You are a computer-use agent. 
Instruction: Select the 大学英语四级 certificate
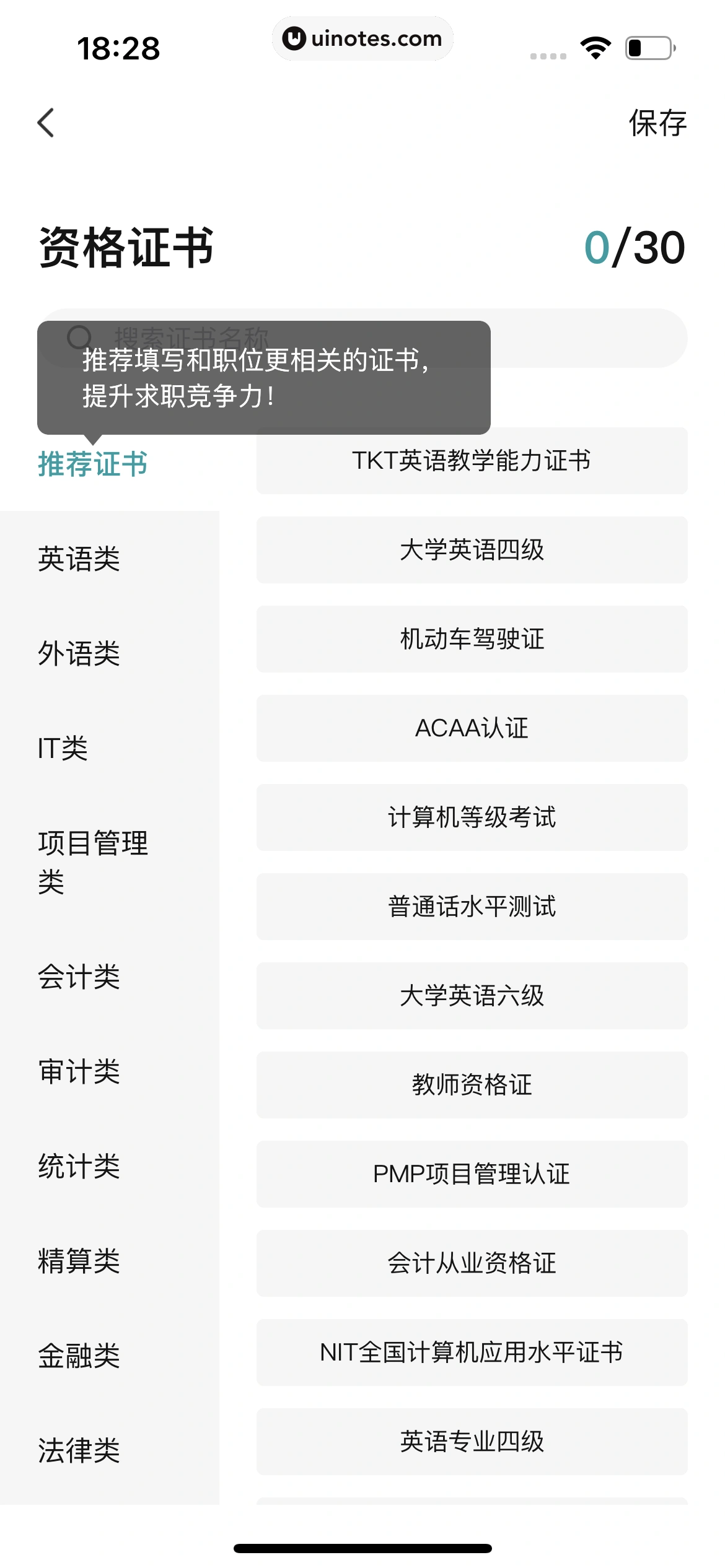click(x=471, y=550)
